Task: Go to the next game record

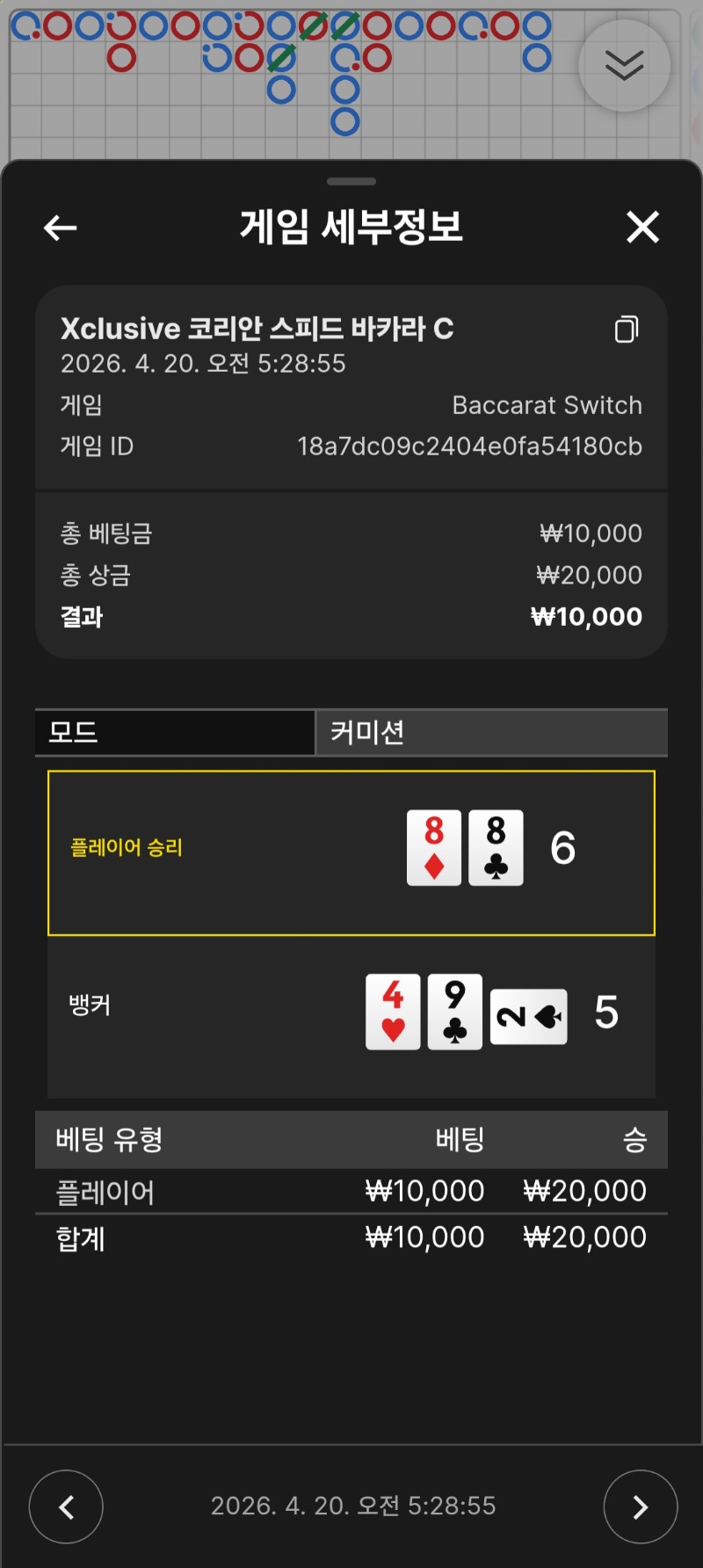Action: (640, 1506)
